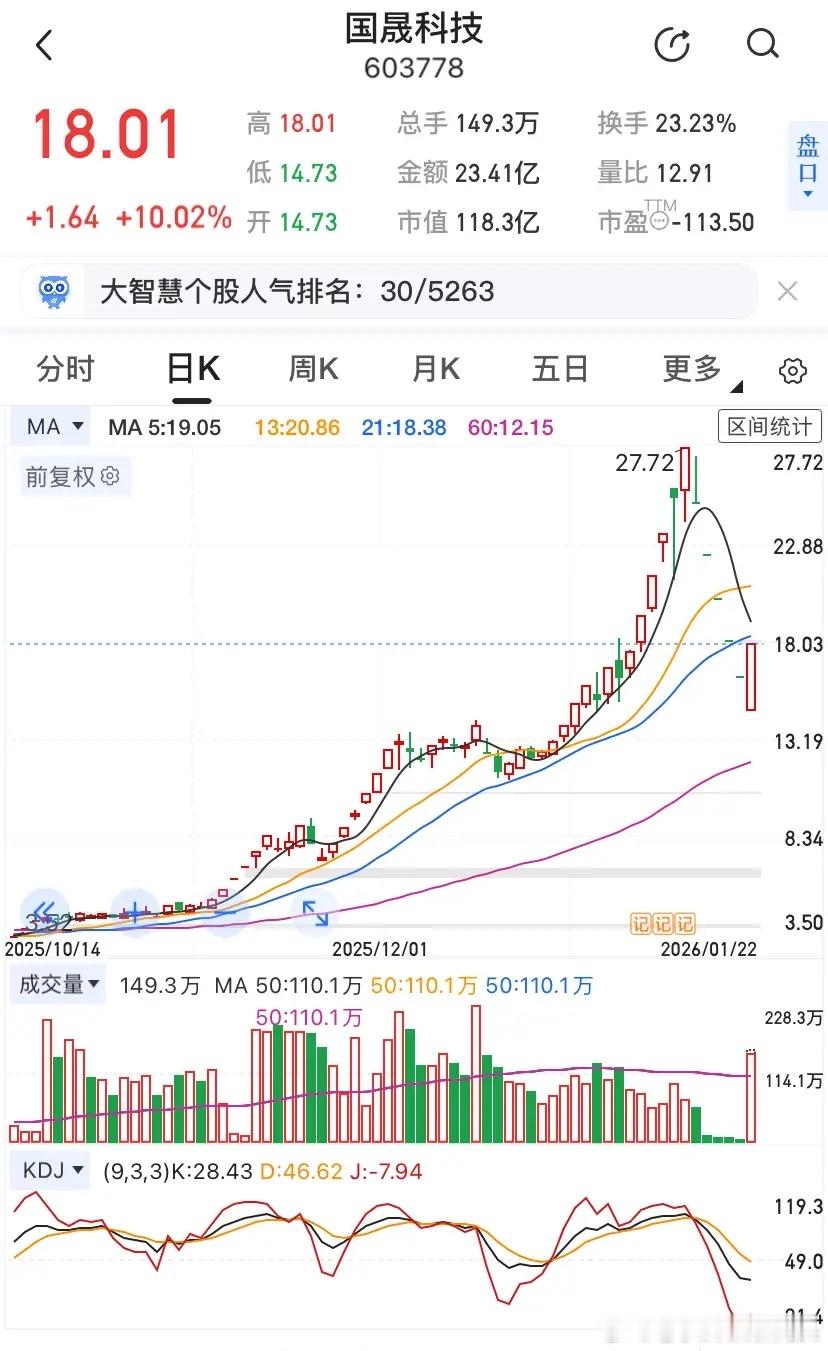828x1351 pixels.
Task: Open the 成交量 indicator dropdown
Action: pyautogui.click(x=60, y=985)
